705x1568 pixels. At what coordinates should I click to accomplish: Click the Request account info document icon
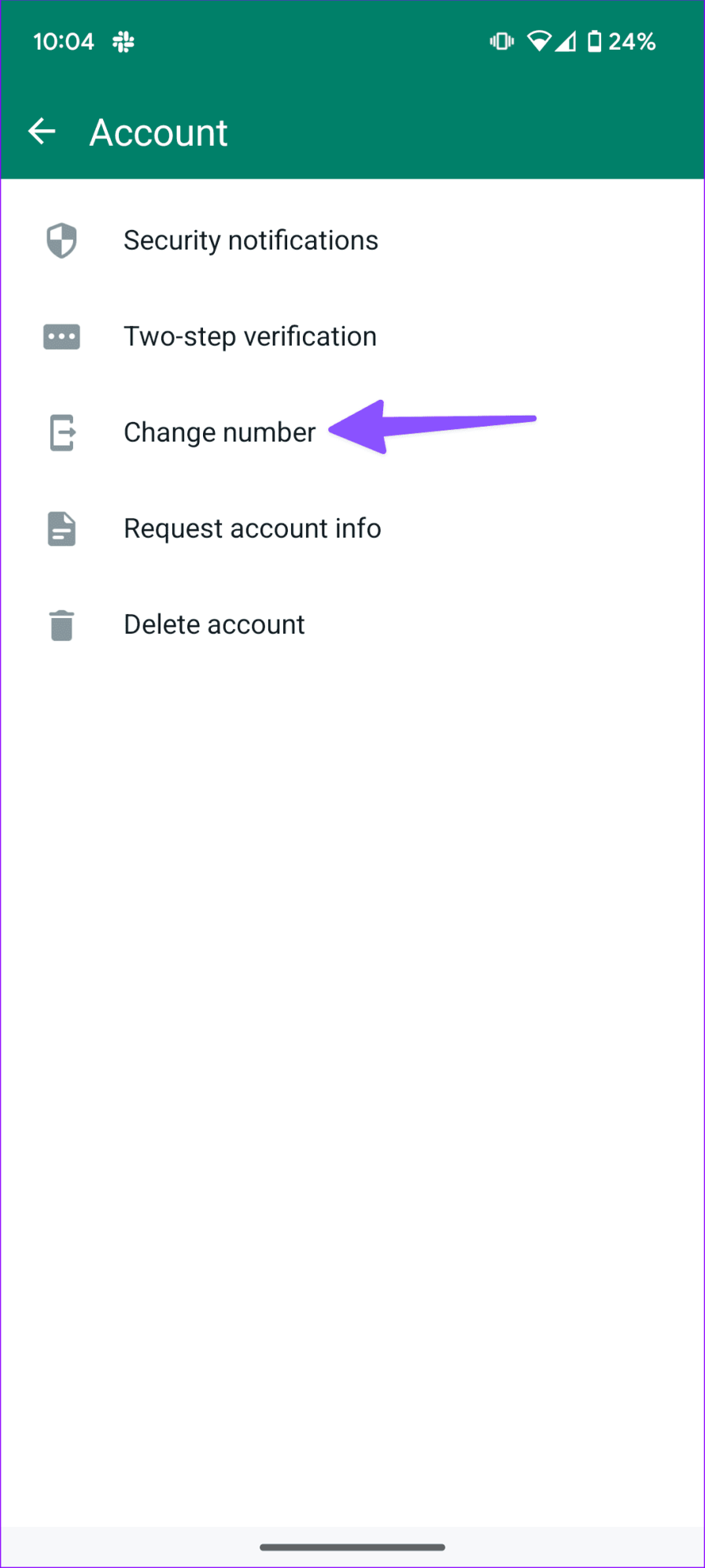[61, 528]
